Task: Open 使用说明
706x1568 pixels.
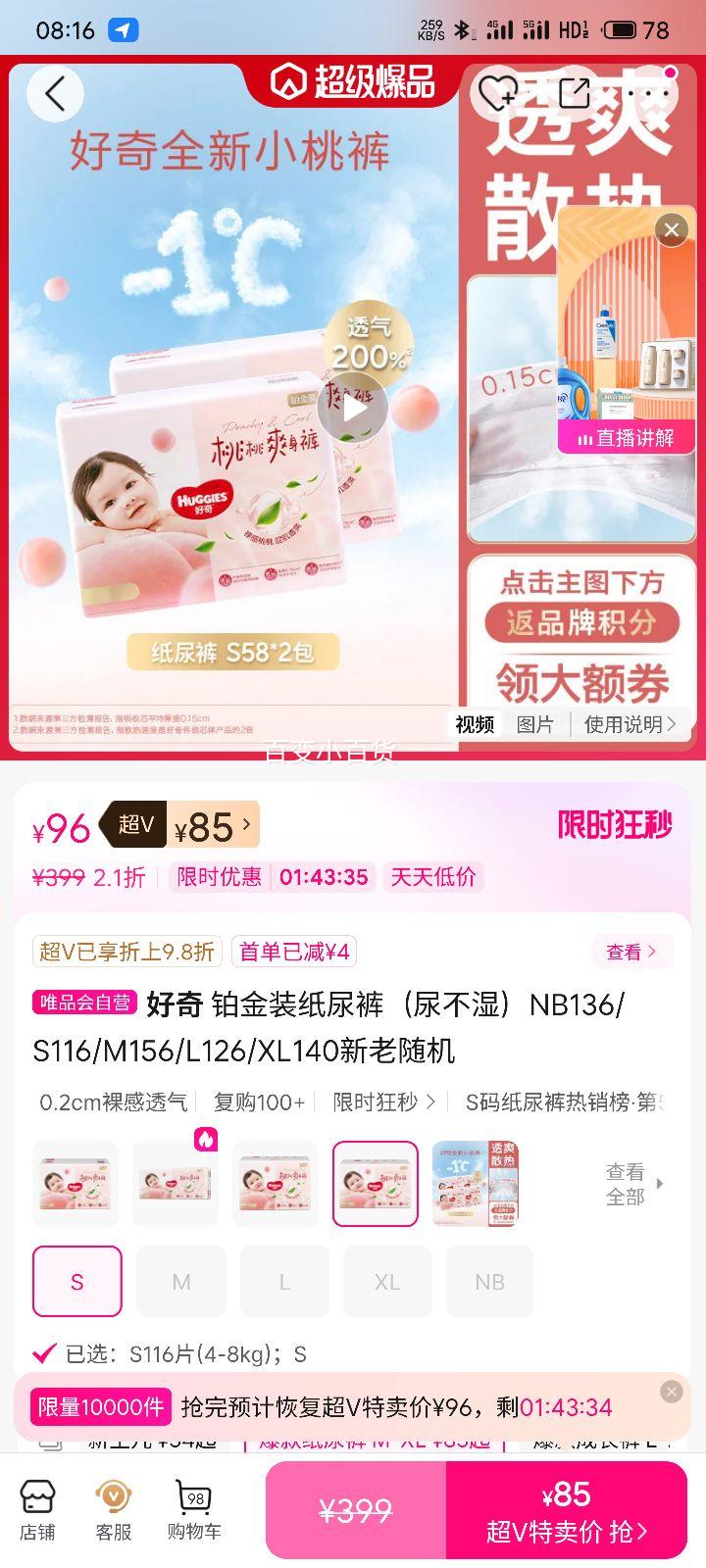Action: click(630, 724)
